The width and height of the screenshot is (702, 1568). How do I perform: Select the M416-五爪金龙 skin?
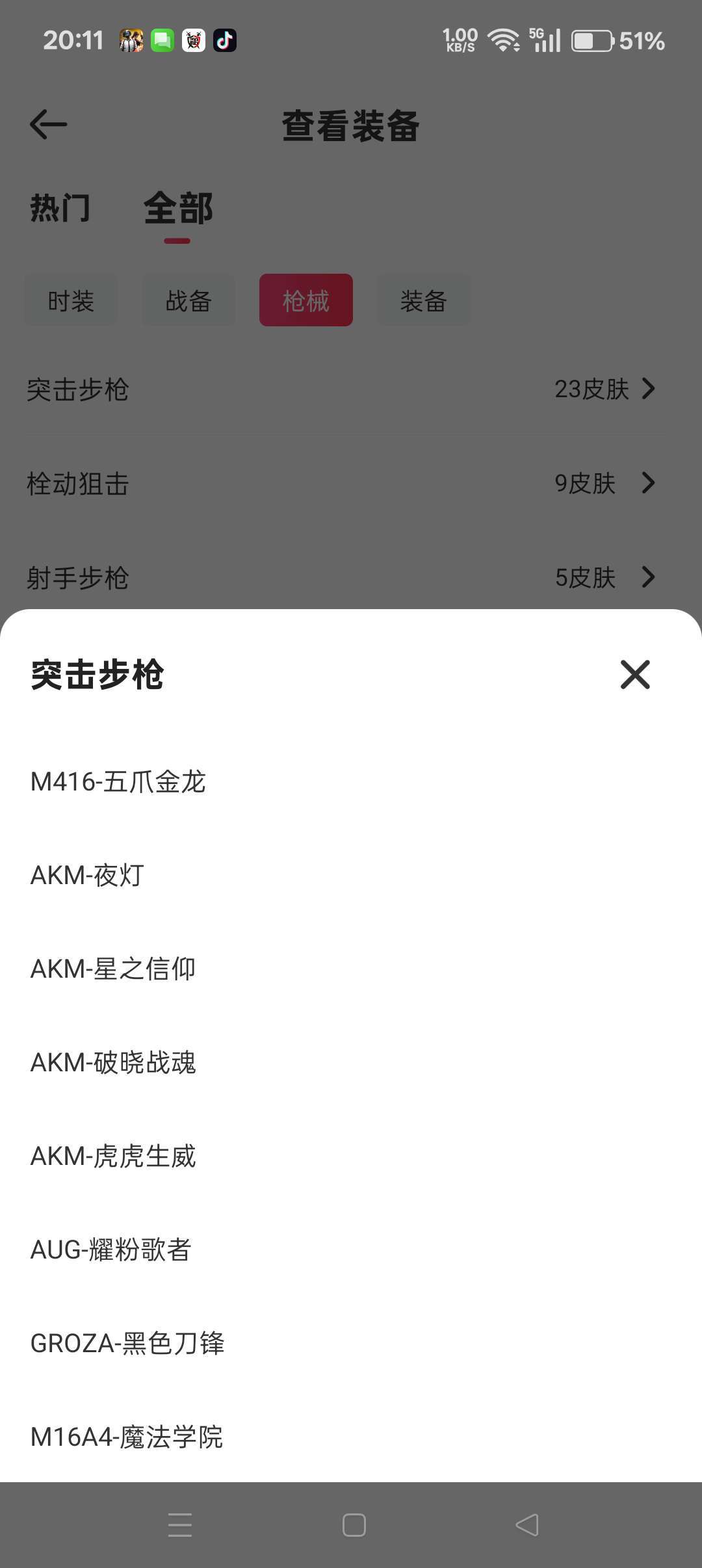pyautogui.click(x=119, y=782)
